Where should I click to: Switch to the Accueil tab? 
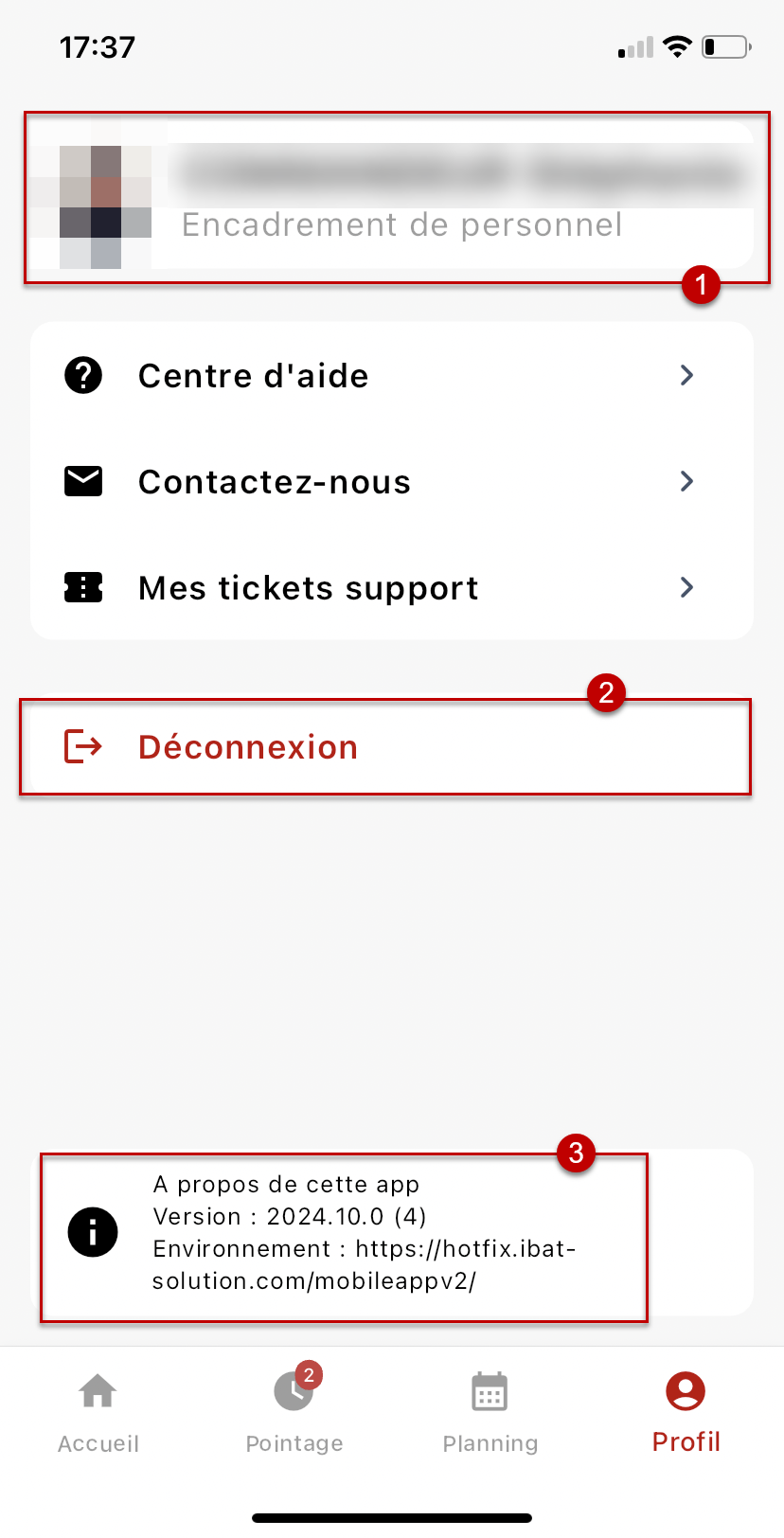pos(98,1412)
